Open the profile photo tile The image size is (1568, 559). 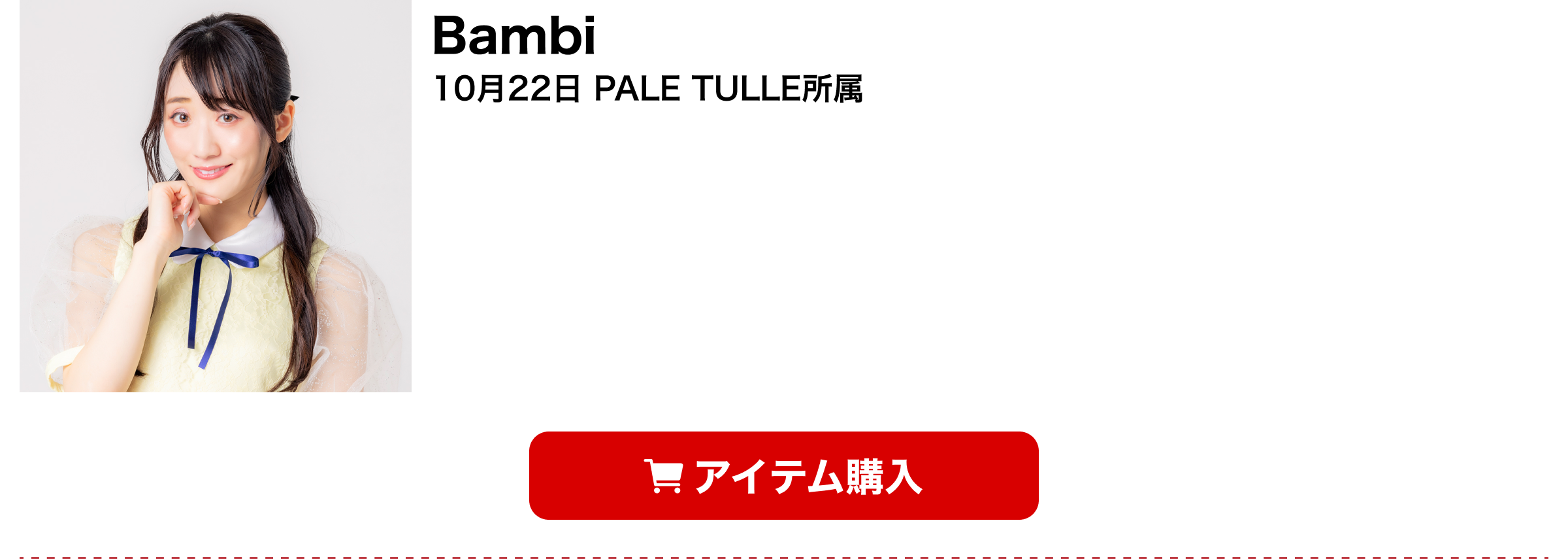[216, 196]
